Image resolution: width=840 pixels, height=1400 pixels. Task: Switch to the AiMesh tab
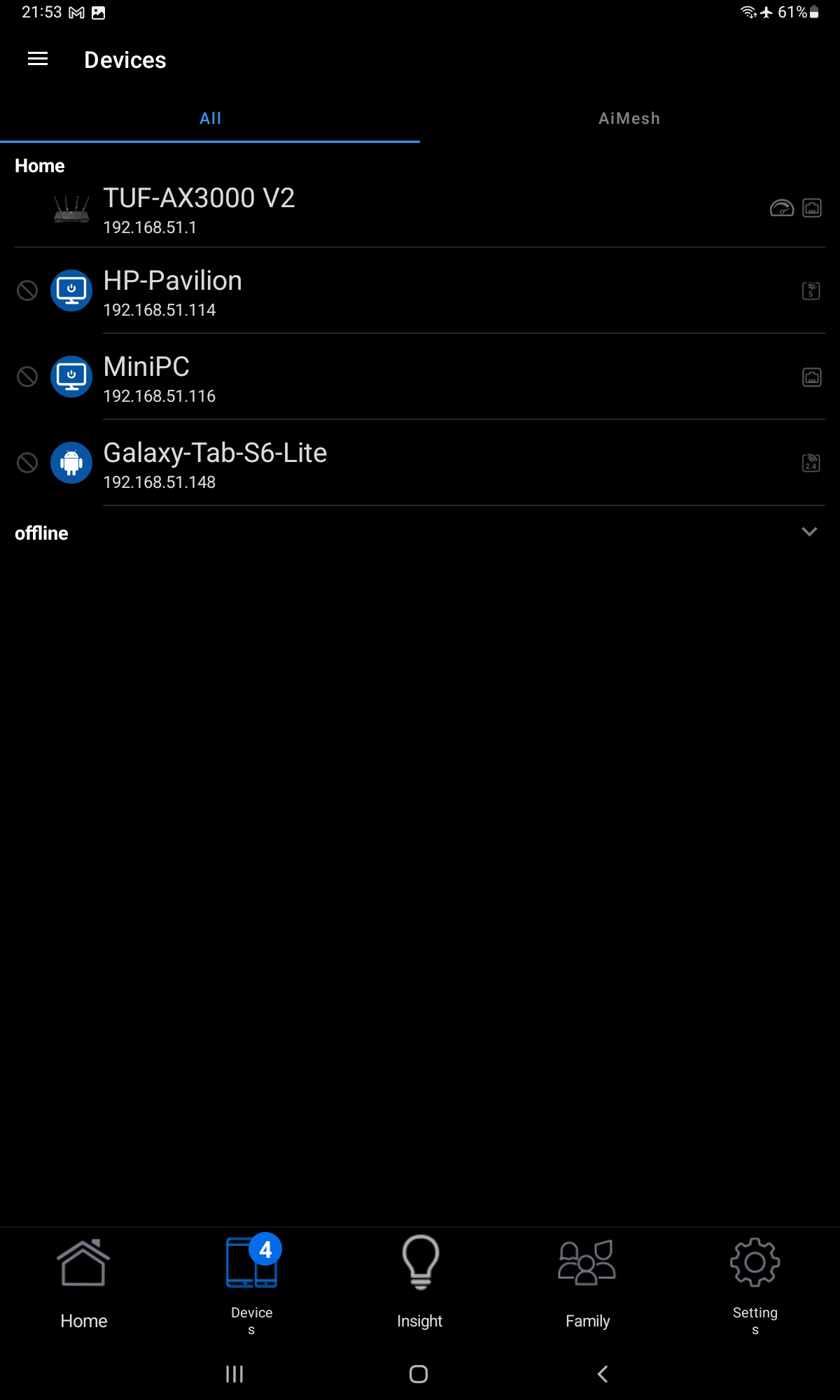tap(629, 118)
